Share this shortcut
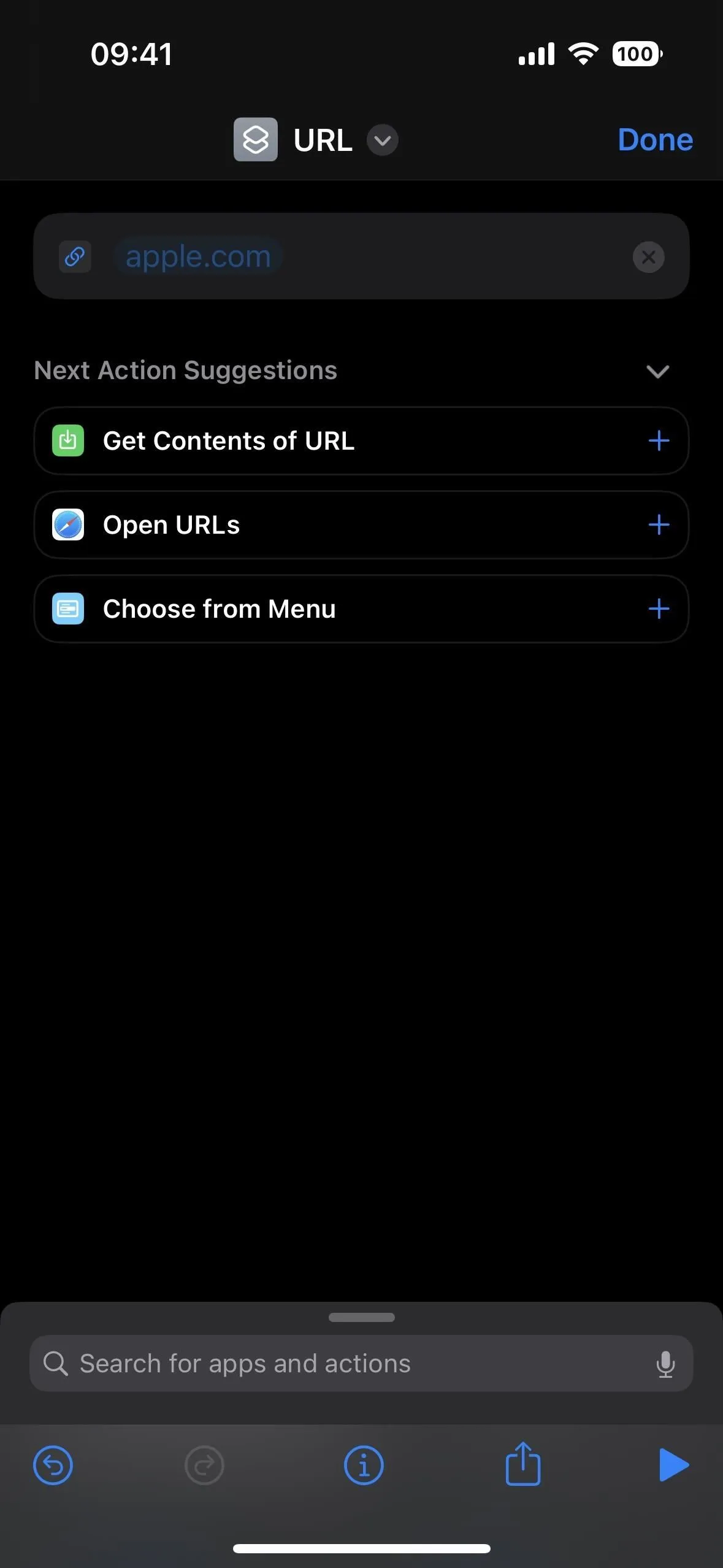The height and width of the screenshot is (1568, 723). (x=523, y=1464)
